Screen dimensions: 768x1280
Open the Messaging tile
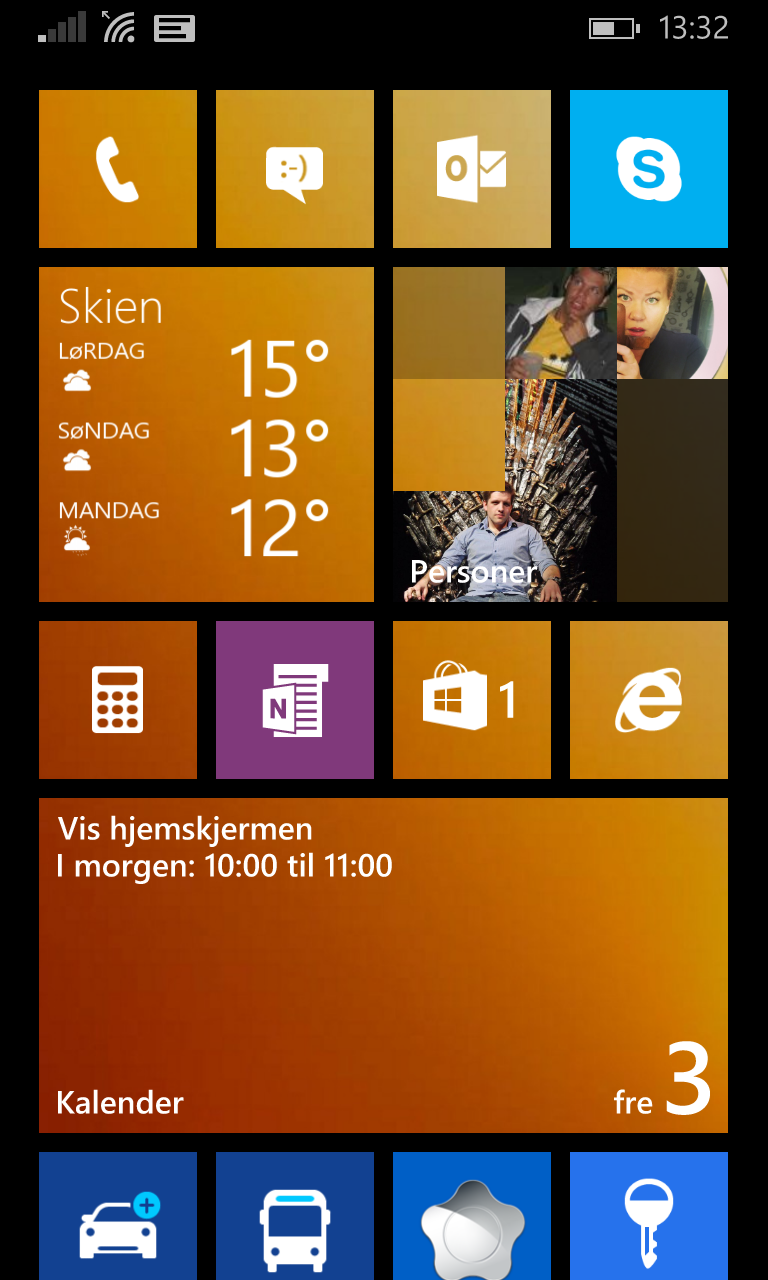(x=295, y=169)
